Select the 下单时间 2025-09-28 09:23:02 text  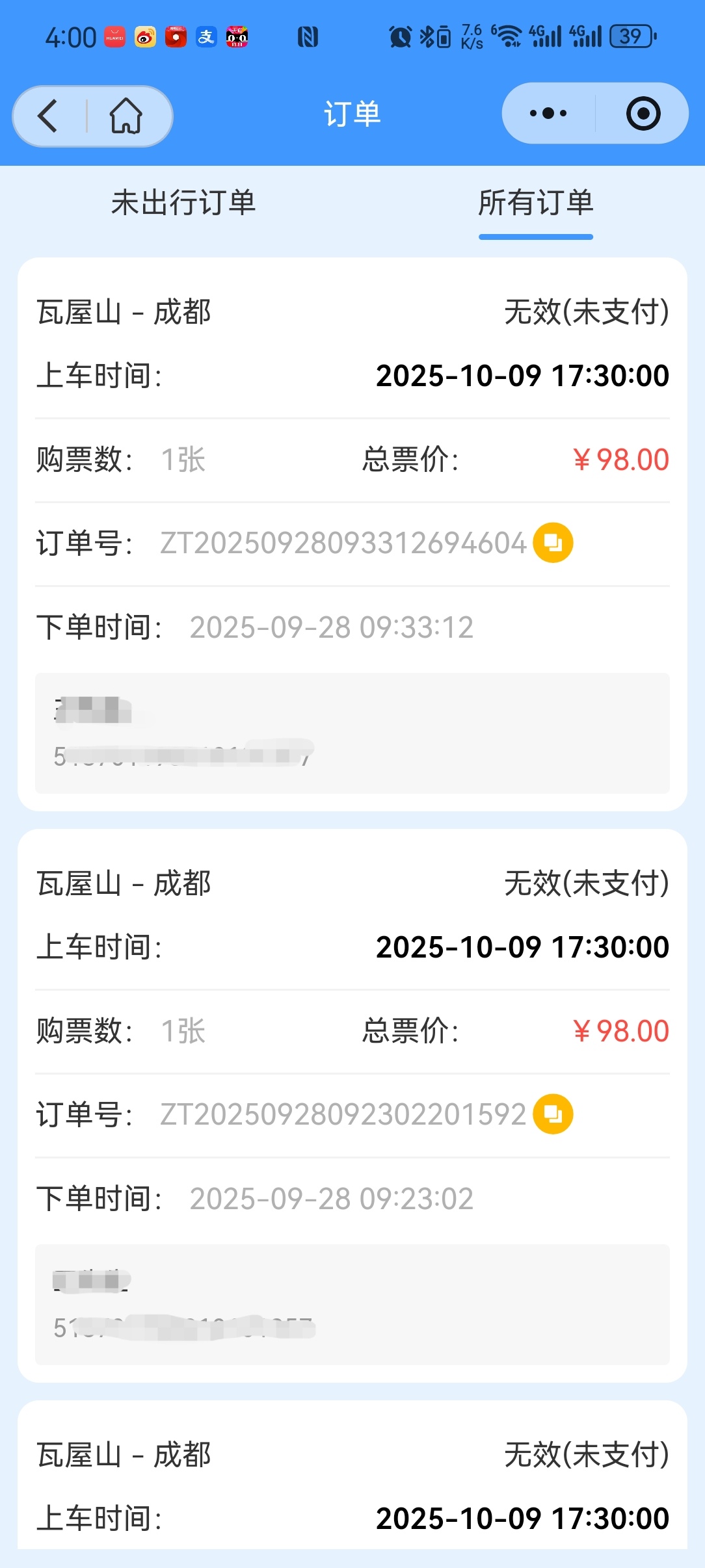click(x=330, y=1198)
